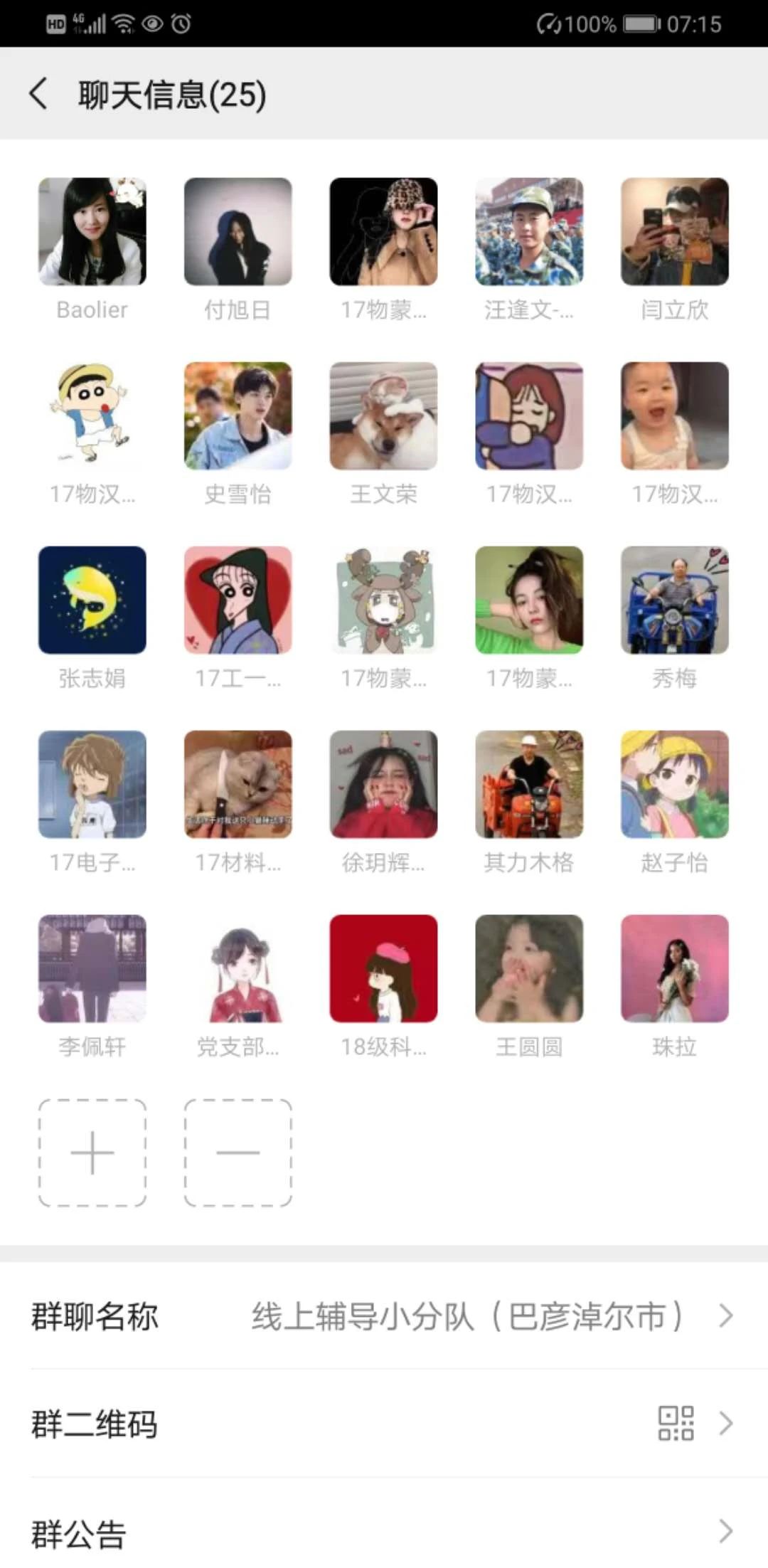Open the group QR code 群二维码
This screenshot has height=1568, width=768.
(384, 1424)
